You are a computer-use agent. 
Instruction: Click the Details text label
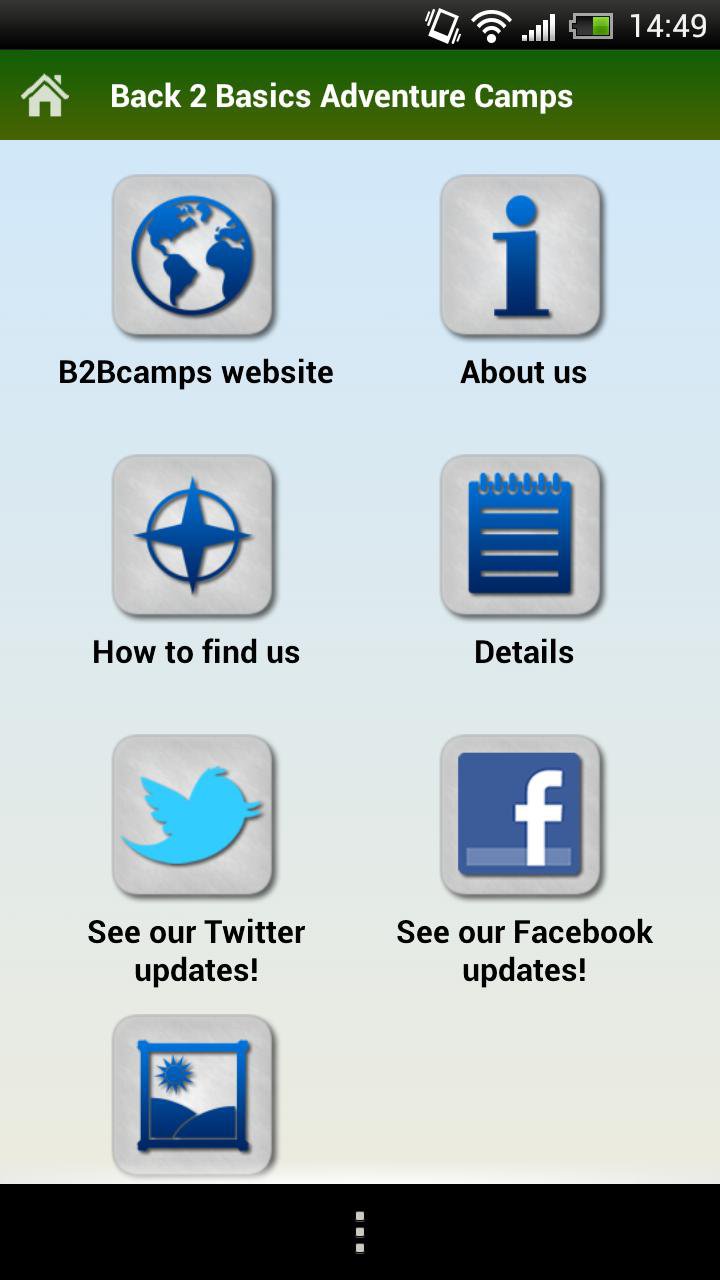coord(524,652)
